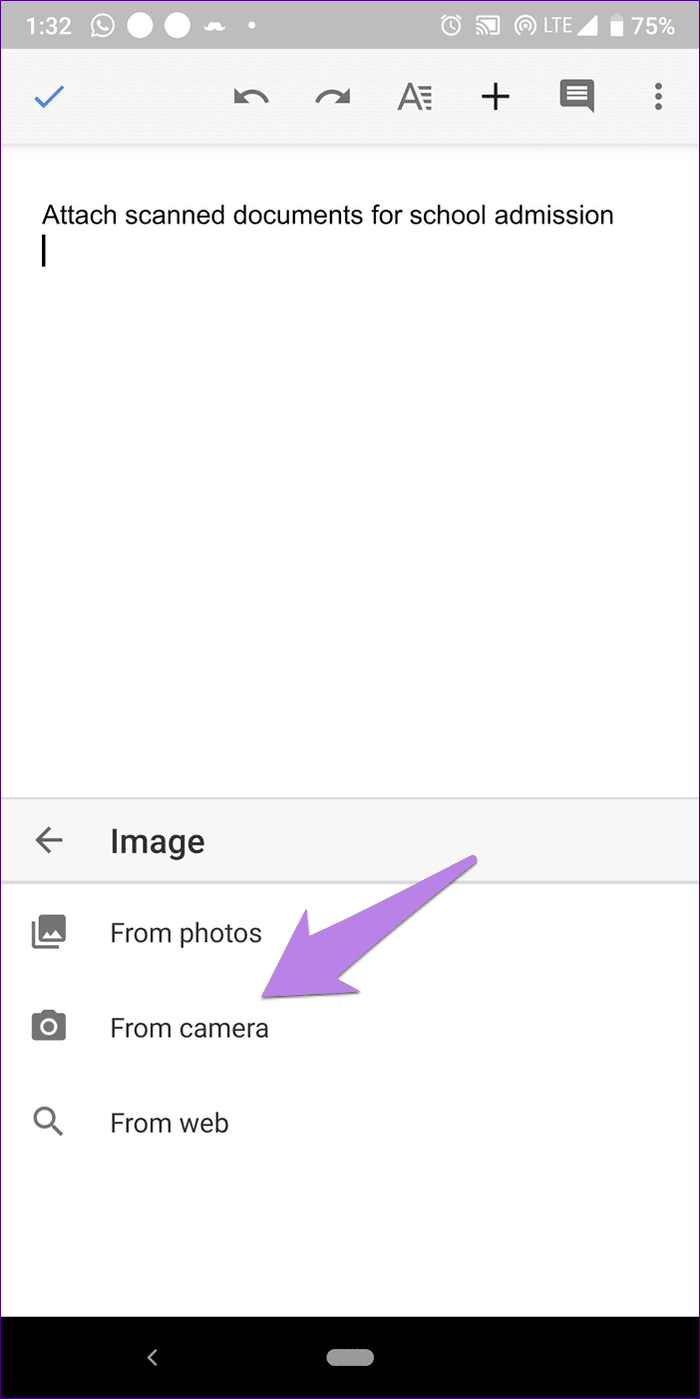
Task: Open the insert plus menu
Action: tap(495, 97)
